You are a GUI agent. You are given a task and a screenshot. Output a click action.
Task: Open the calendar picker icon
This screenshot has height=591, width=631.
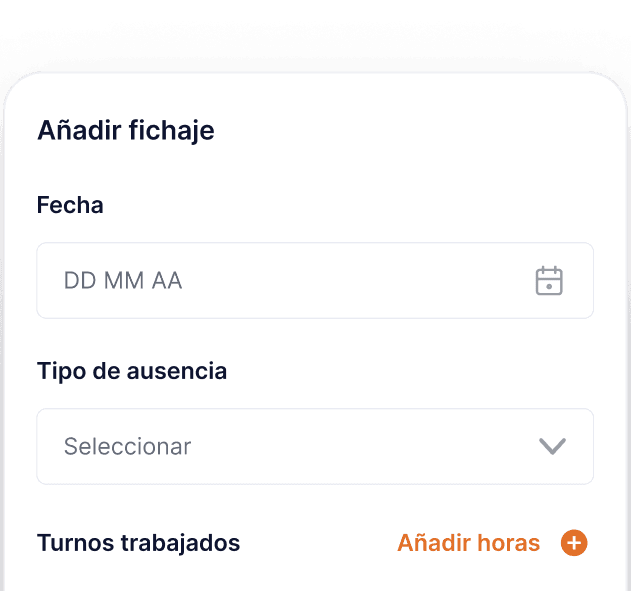click(x=549, y=281)
